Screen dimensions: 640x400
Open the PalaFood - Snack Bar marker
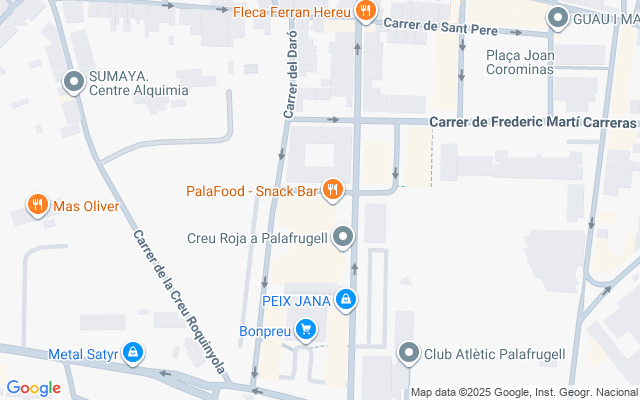pyautogui.click(x=334, y=189)
